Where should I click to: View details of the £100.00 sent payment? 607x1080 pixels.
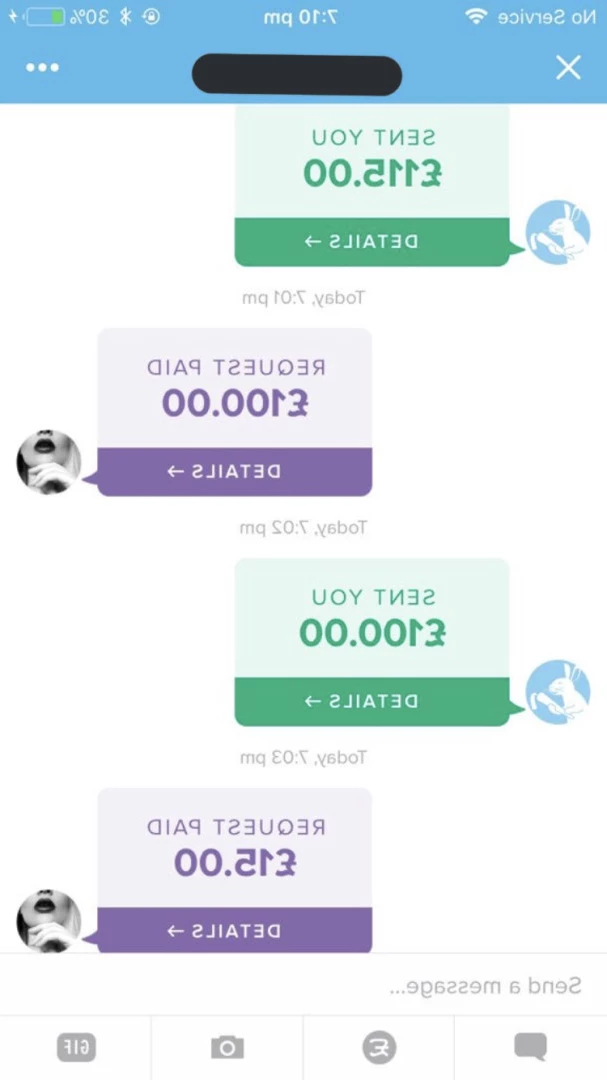point(372,701)
